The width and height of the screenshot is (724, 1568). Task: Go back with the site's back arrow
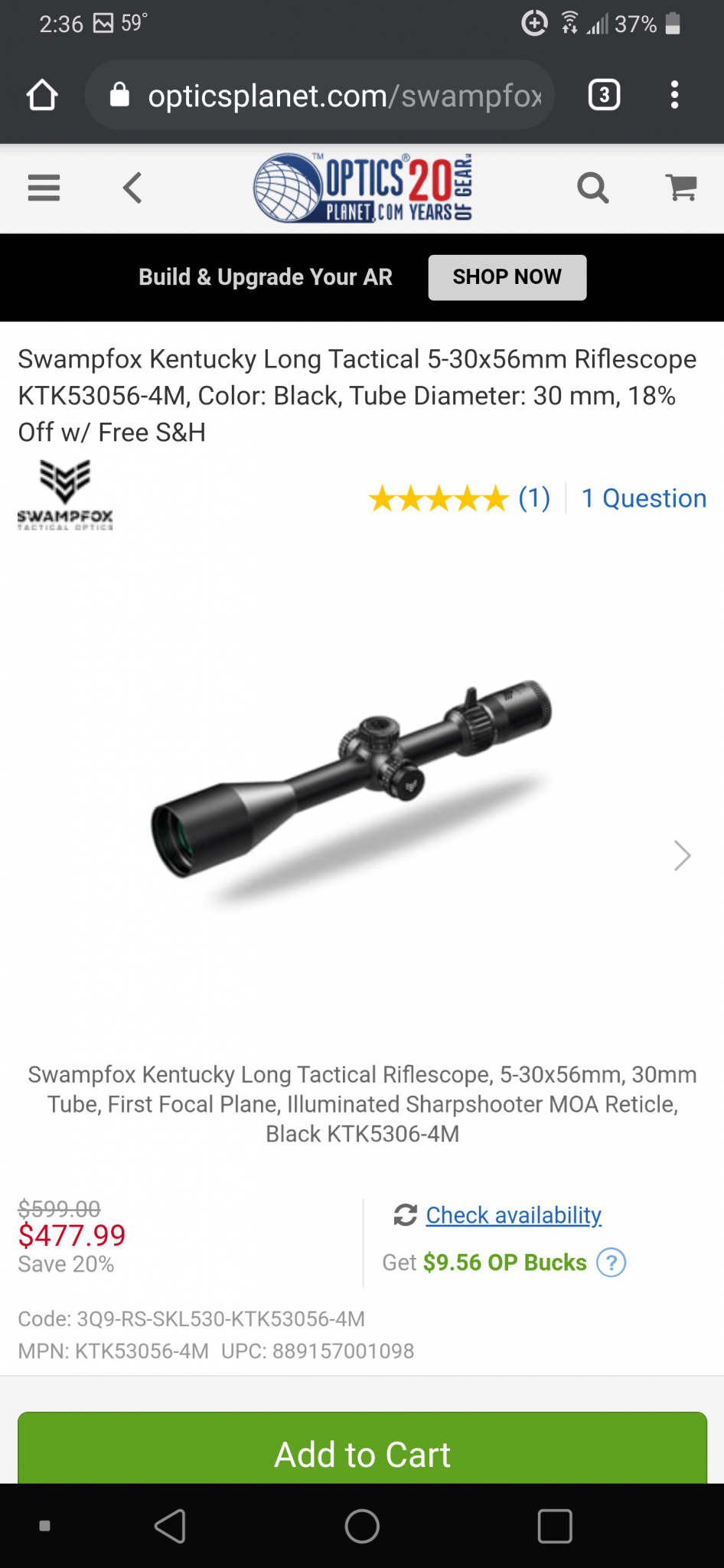(x=132, y=188)
